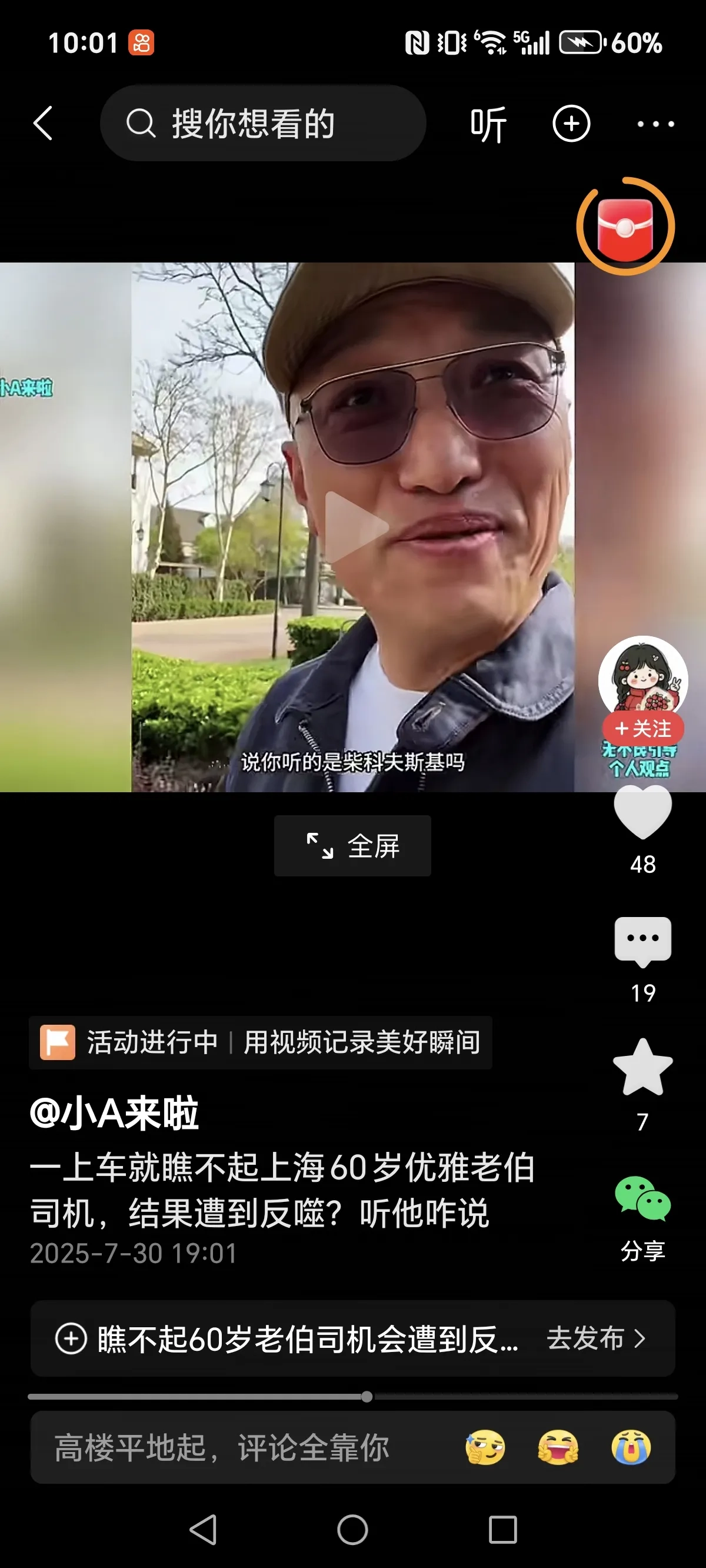Play the paused video
Screen dimensions: 706x1568
click(353, 527)
